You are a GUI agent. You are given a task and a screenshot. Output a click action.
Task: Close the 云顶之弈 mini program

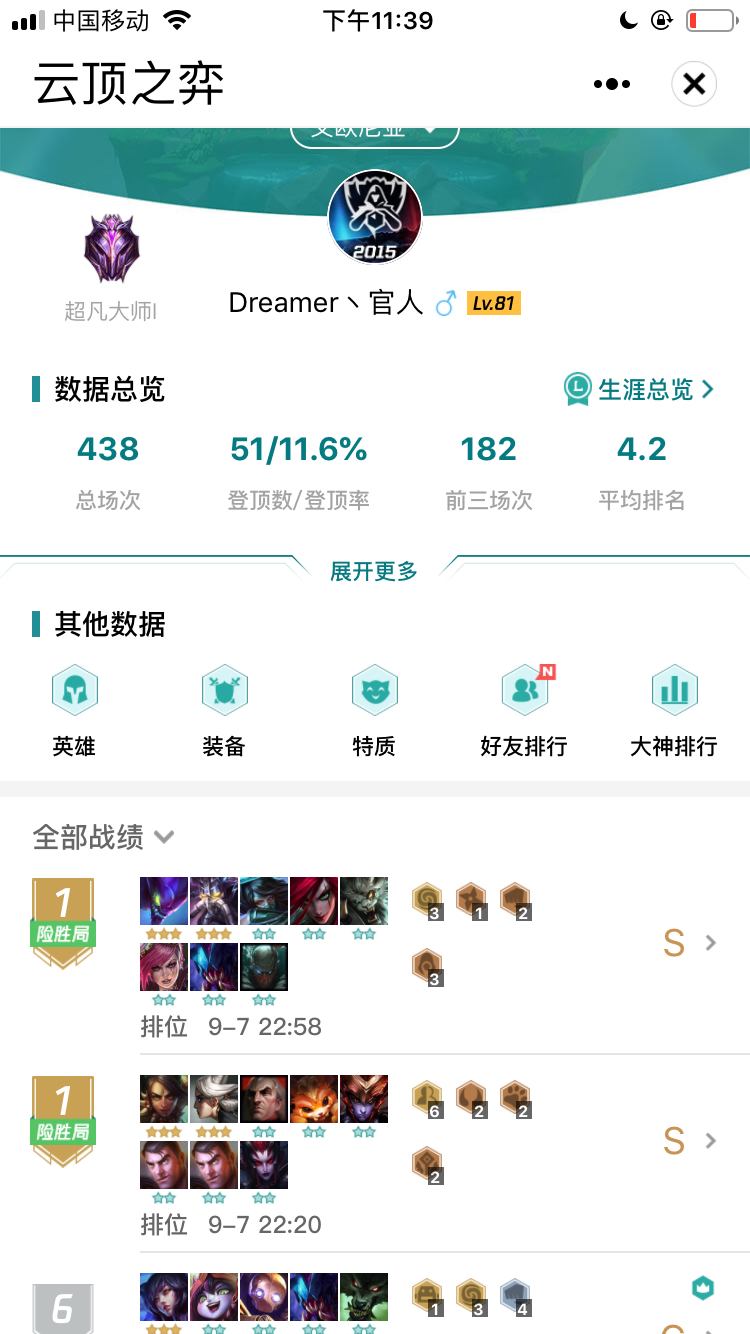click(x=694, y=84)
